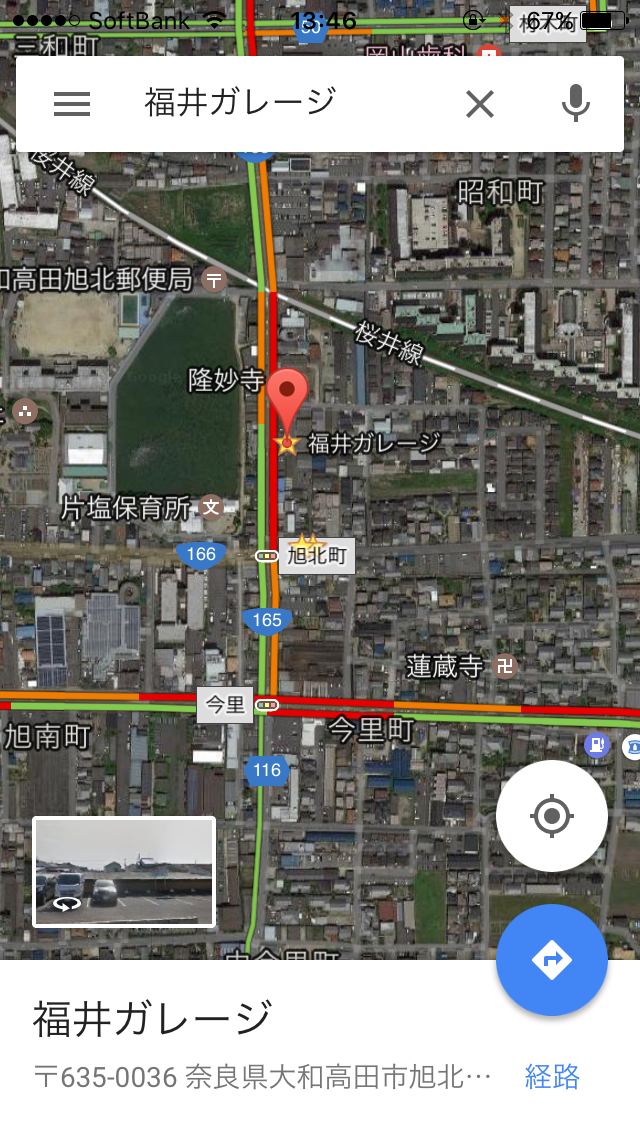Start voice search with the microphone
Screen dimensions: 640x1136
(576, 103)
